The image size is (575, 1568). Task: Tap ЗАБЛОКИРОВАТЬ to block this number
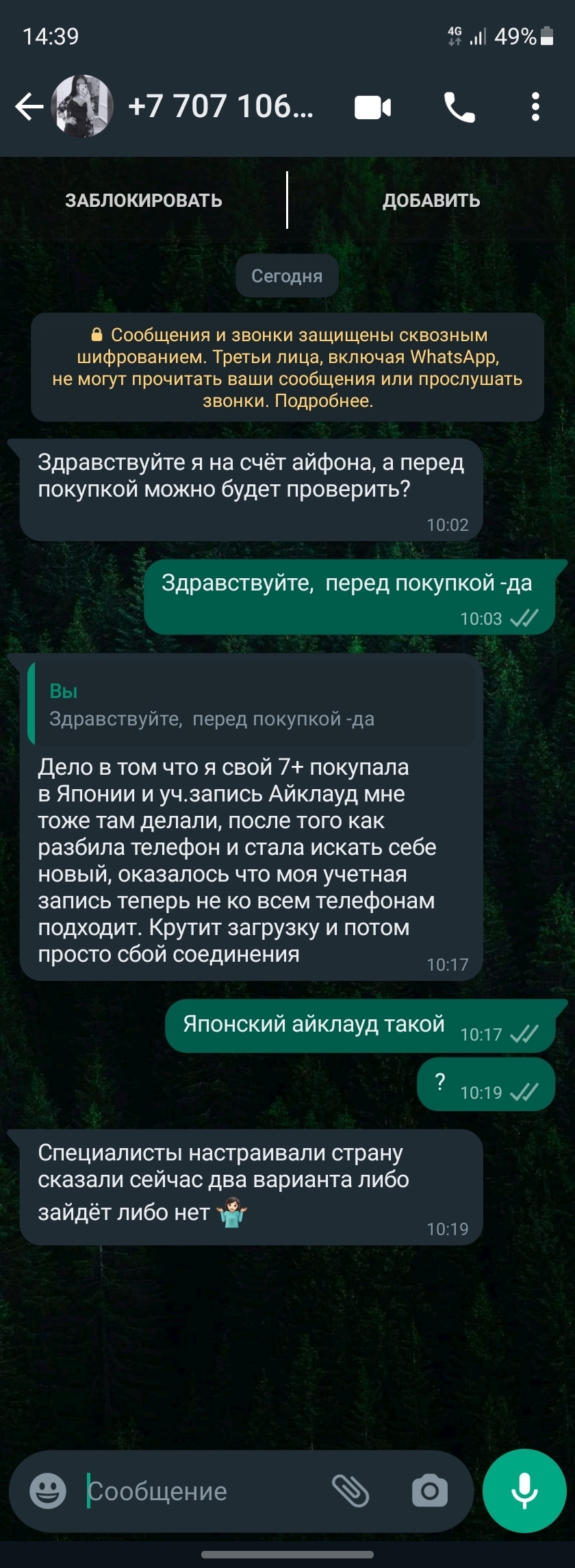[x=144, y=201]
